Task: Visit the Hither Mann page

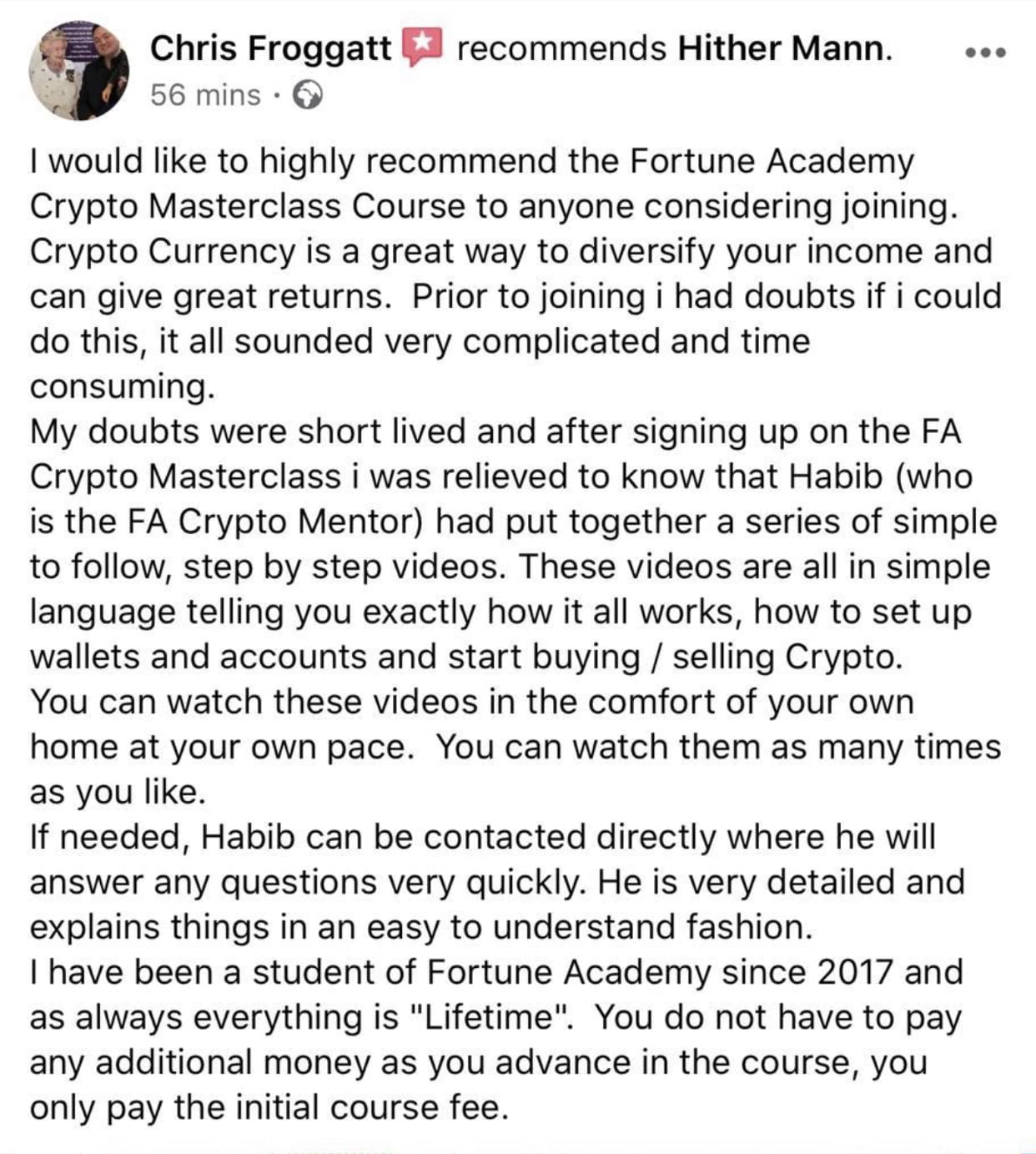Action: [x=782, y=48]
